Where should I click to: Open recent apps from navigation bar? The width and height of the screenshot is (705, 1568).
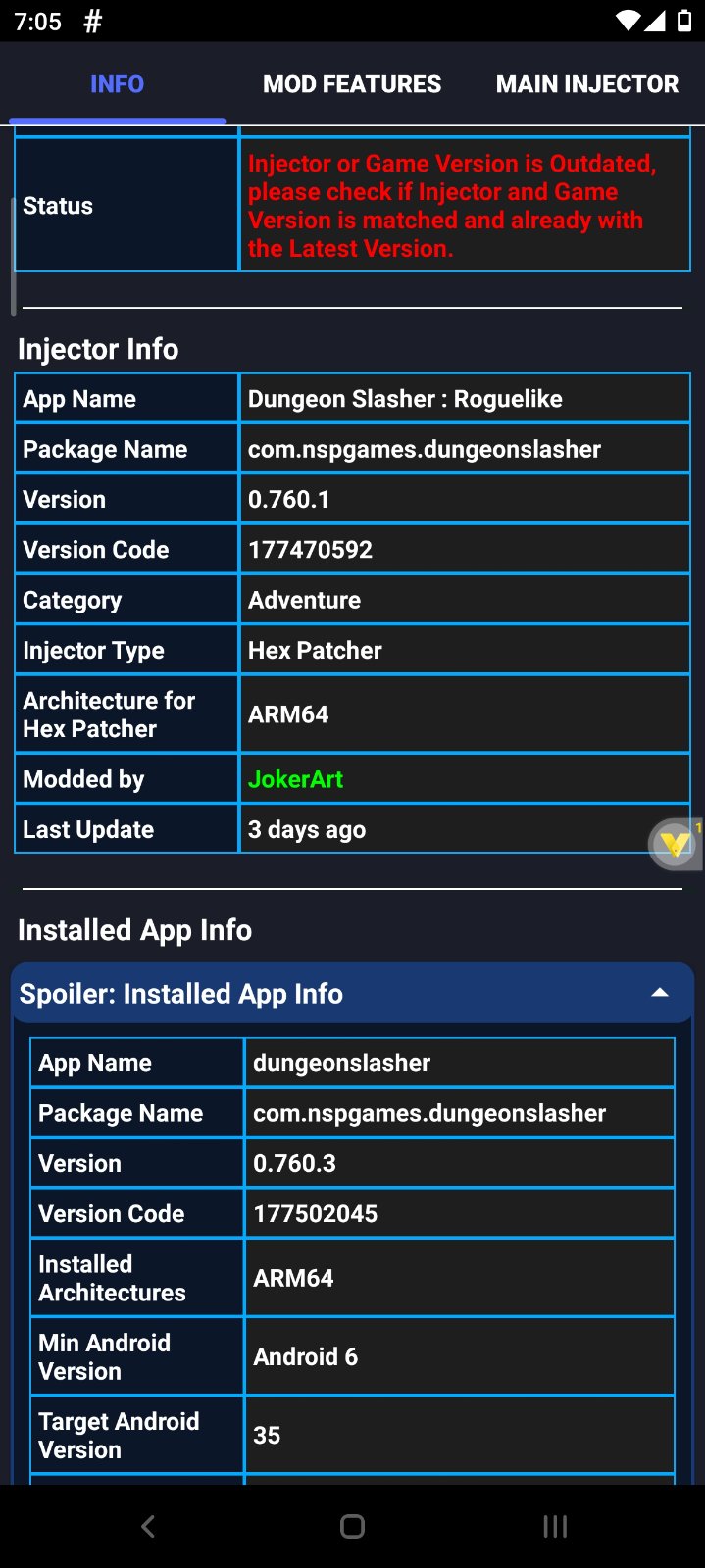tap(555, 1526)
